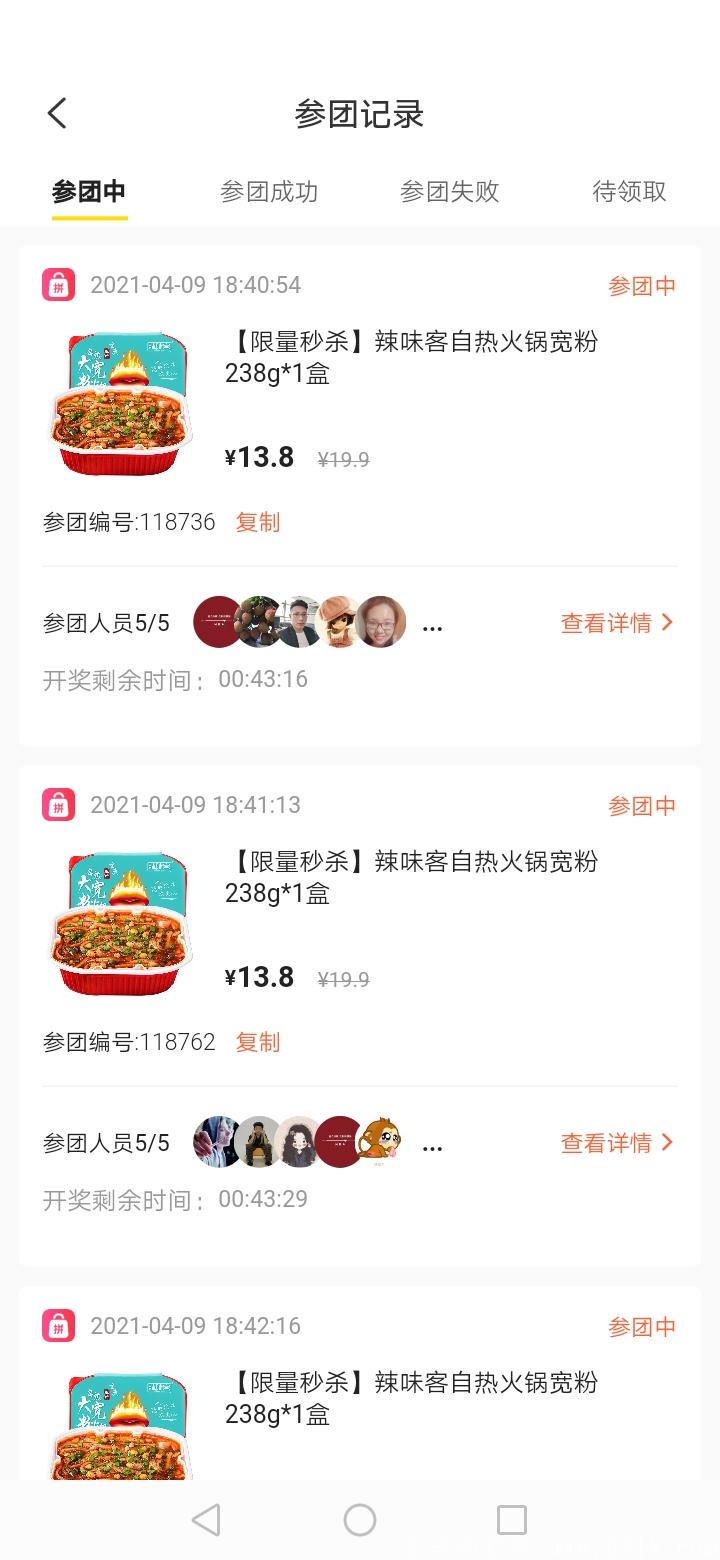720x1560 pixels.
Task: Tap the back arrow to leave 参团记录
Action: (x=57, y=113)
